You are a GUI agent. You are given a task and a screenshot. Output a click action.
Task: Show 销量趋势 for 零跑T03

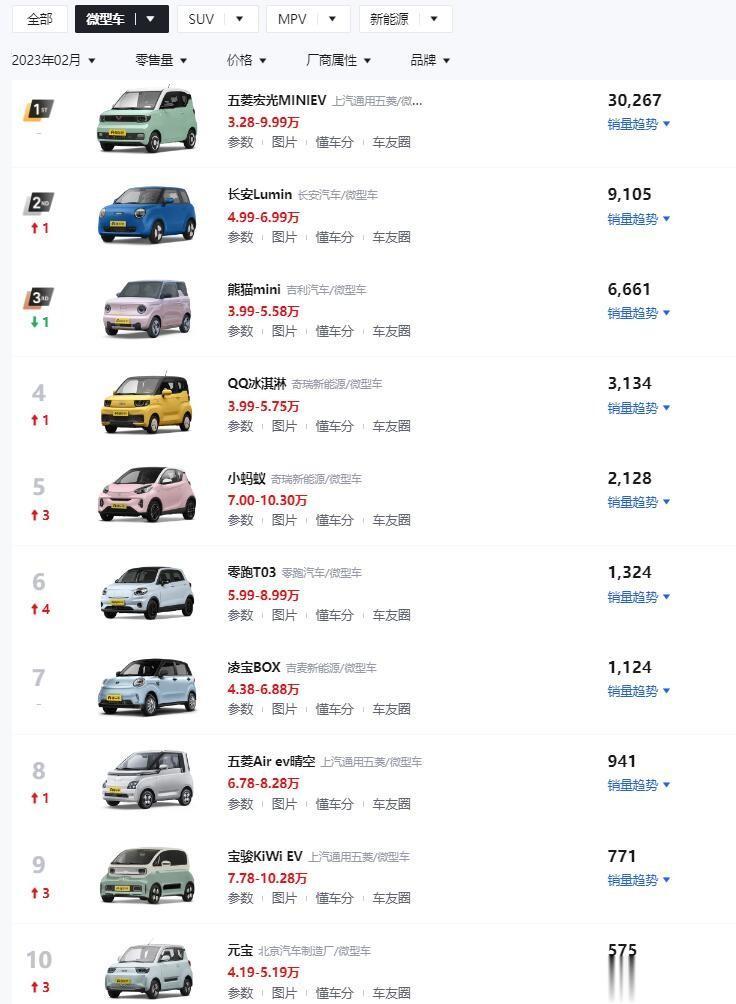pyautogui.click(x=638, y=597)
